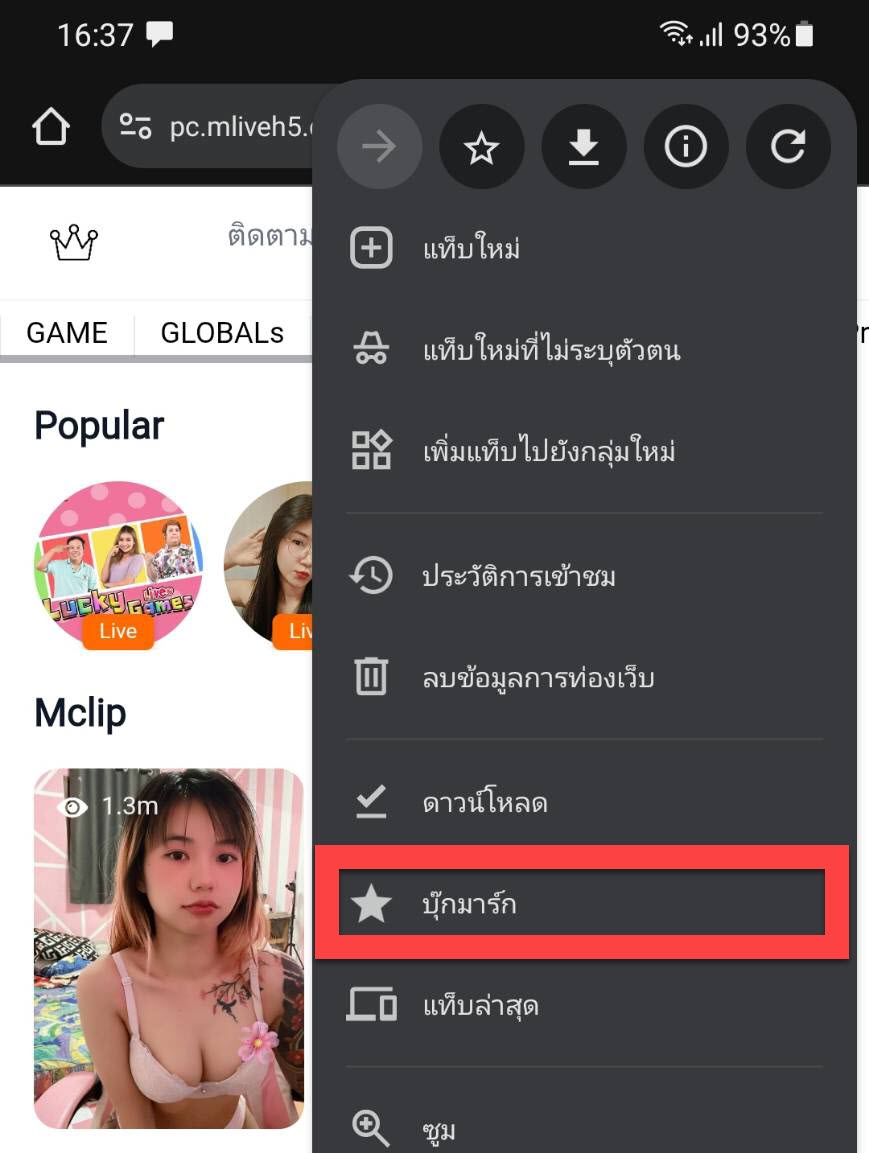Open downloads (ดาวน์โหลด)
This screenshot has height=1153, width=869.
(485, 802)
